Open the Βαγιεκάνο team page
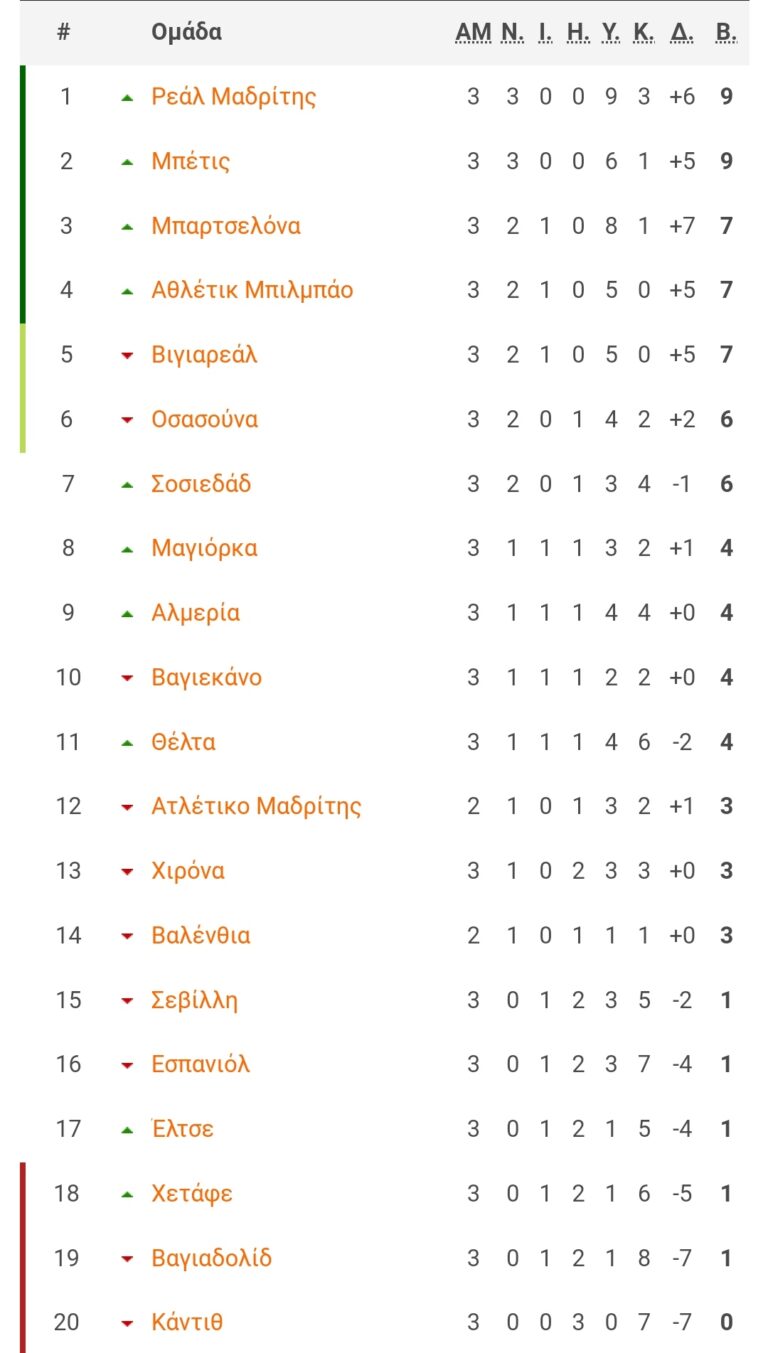Viewport: 768px width, 1353px height. 206,677
